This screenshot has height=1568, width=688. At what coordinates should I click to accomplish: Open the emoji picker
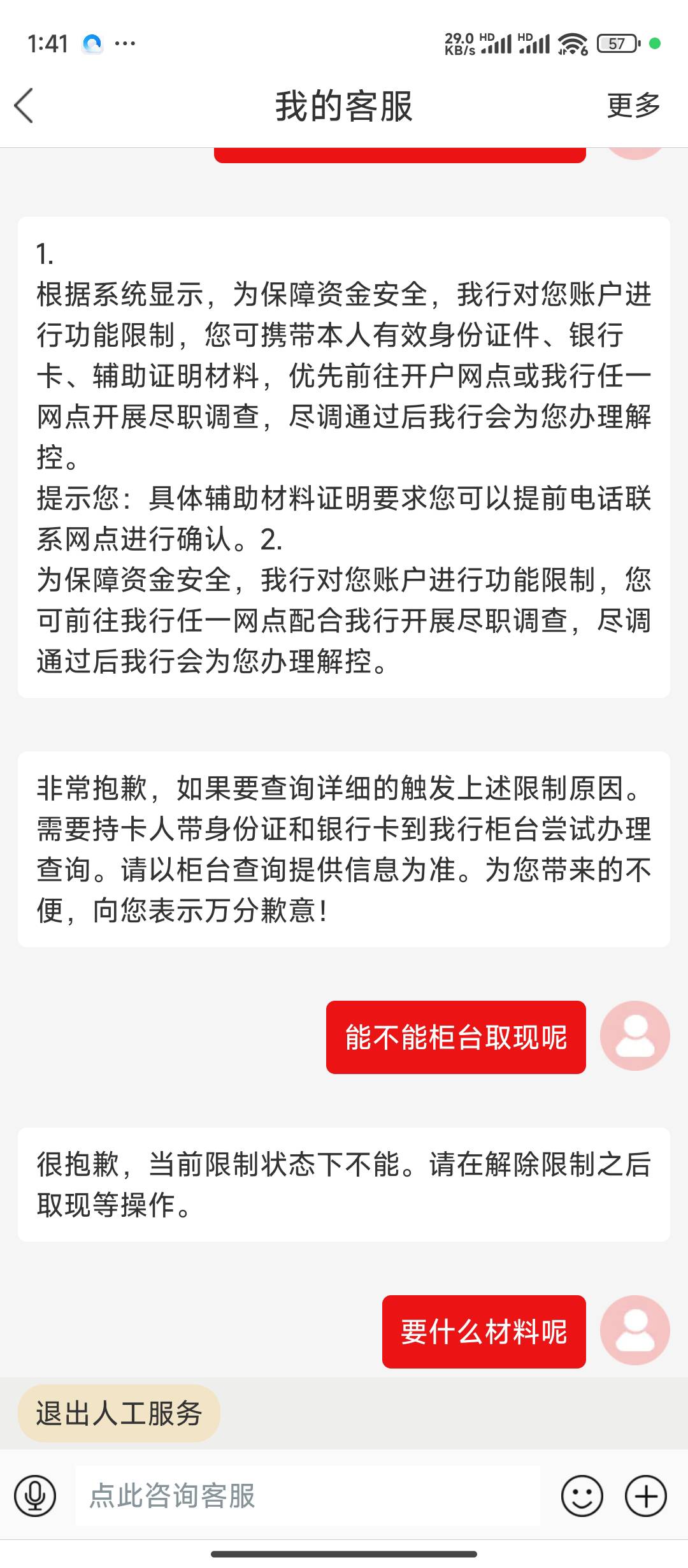click(582, 1495)
